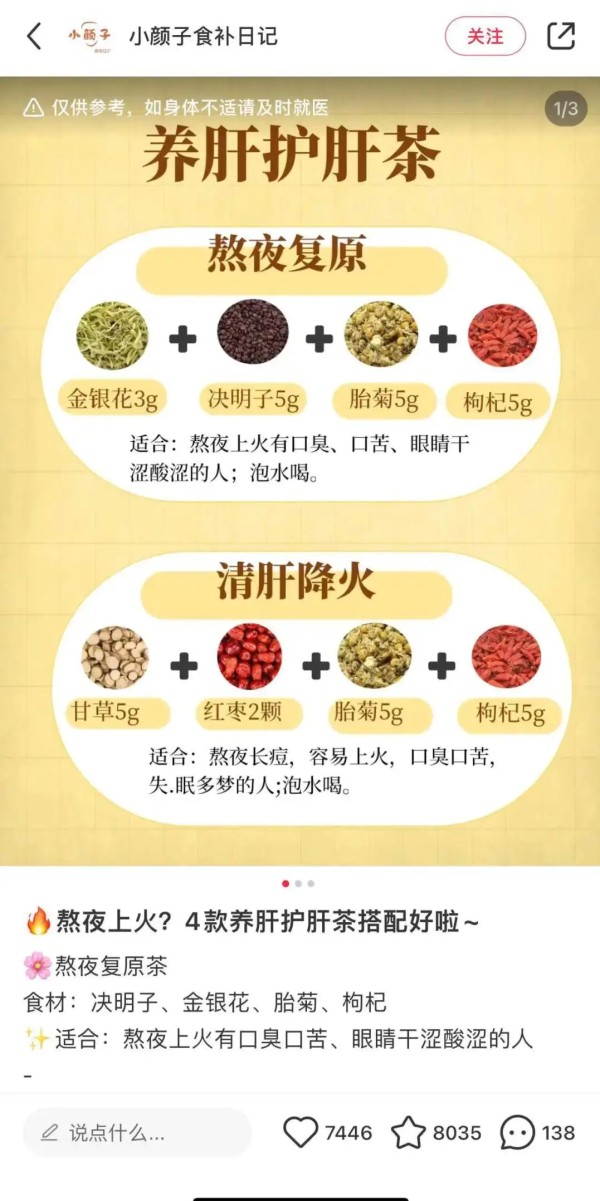Go back using the top arrow
This screenshot has width=600, height=1201.
34,37
